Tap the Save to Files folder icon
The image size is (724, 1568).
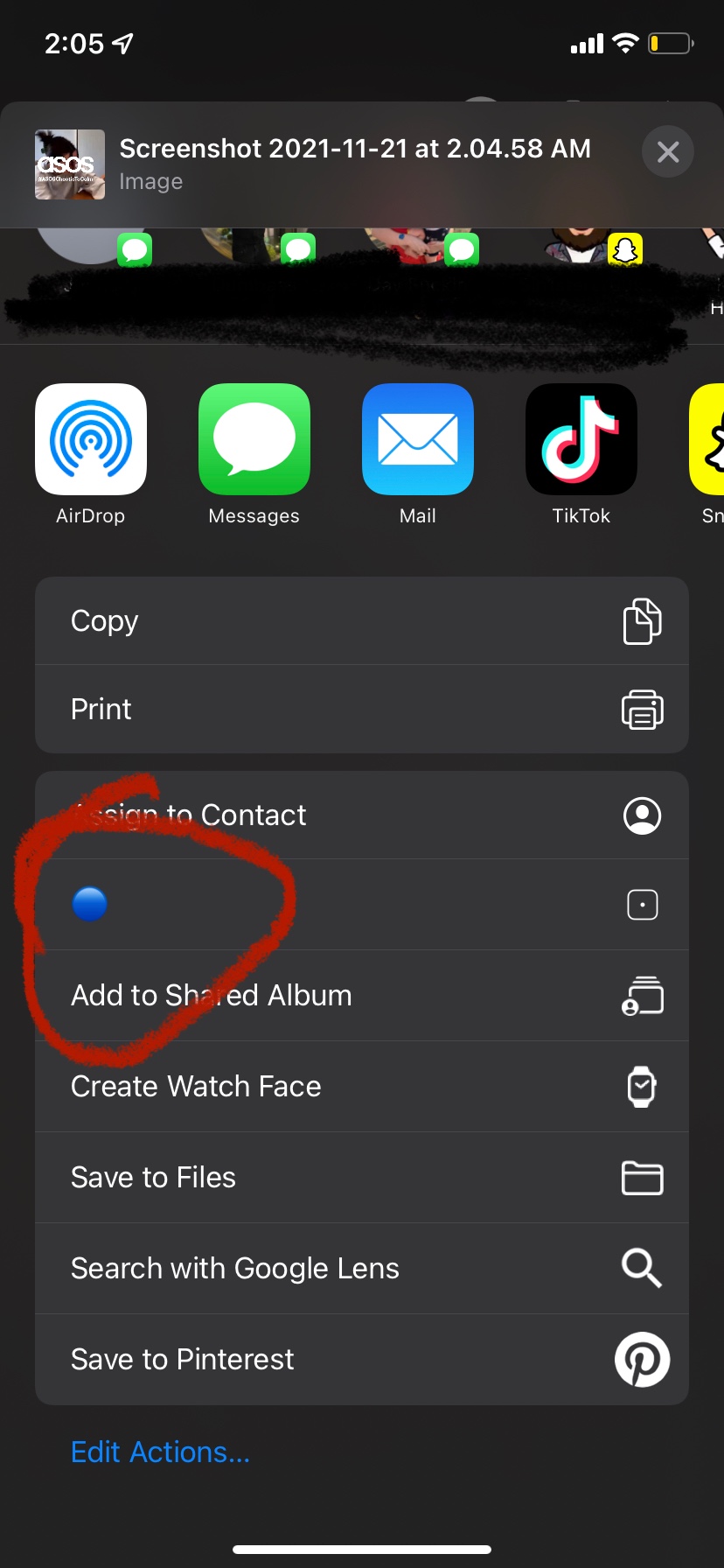(642, 1177)
